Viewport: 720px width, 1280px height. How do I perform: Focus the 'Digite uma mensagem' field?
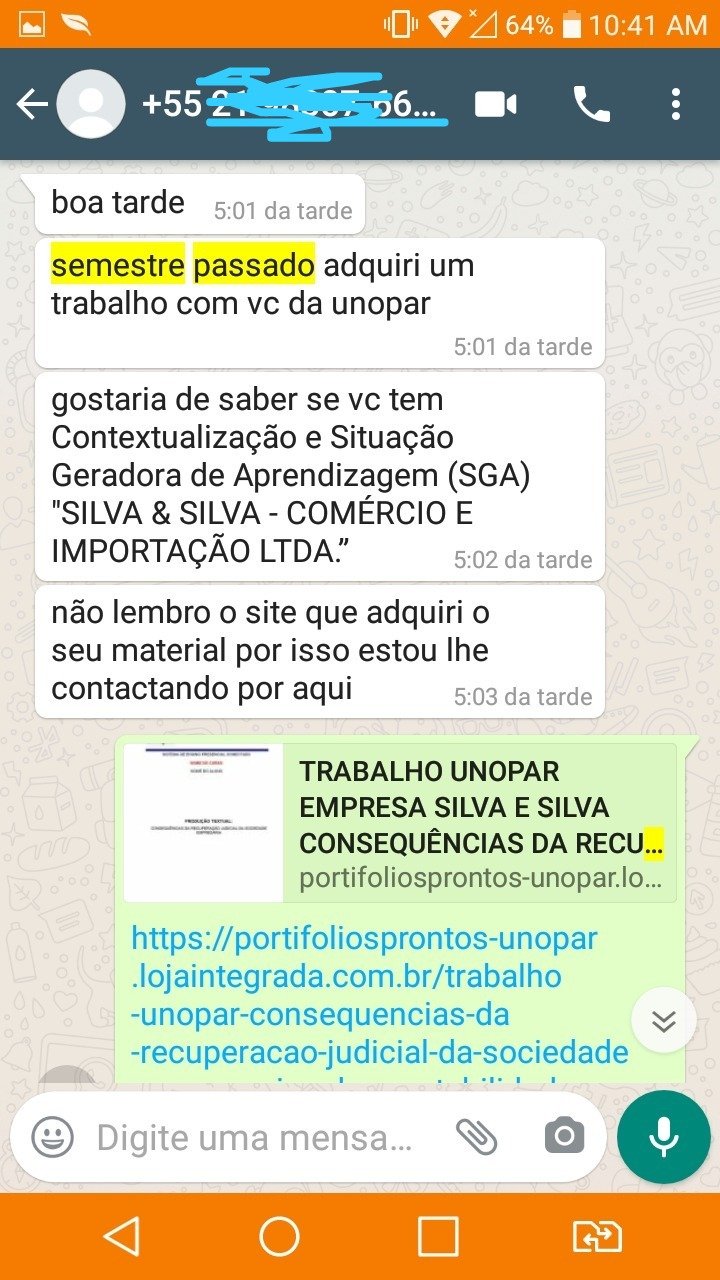254,1137
